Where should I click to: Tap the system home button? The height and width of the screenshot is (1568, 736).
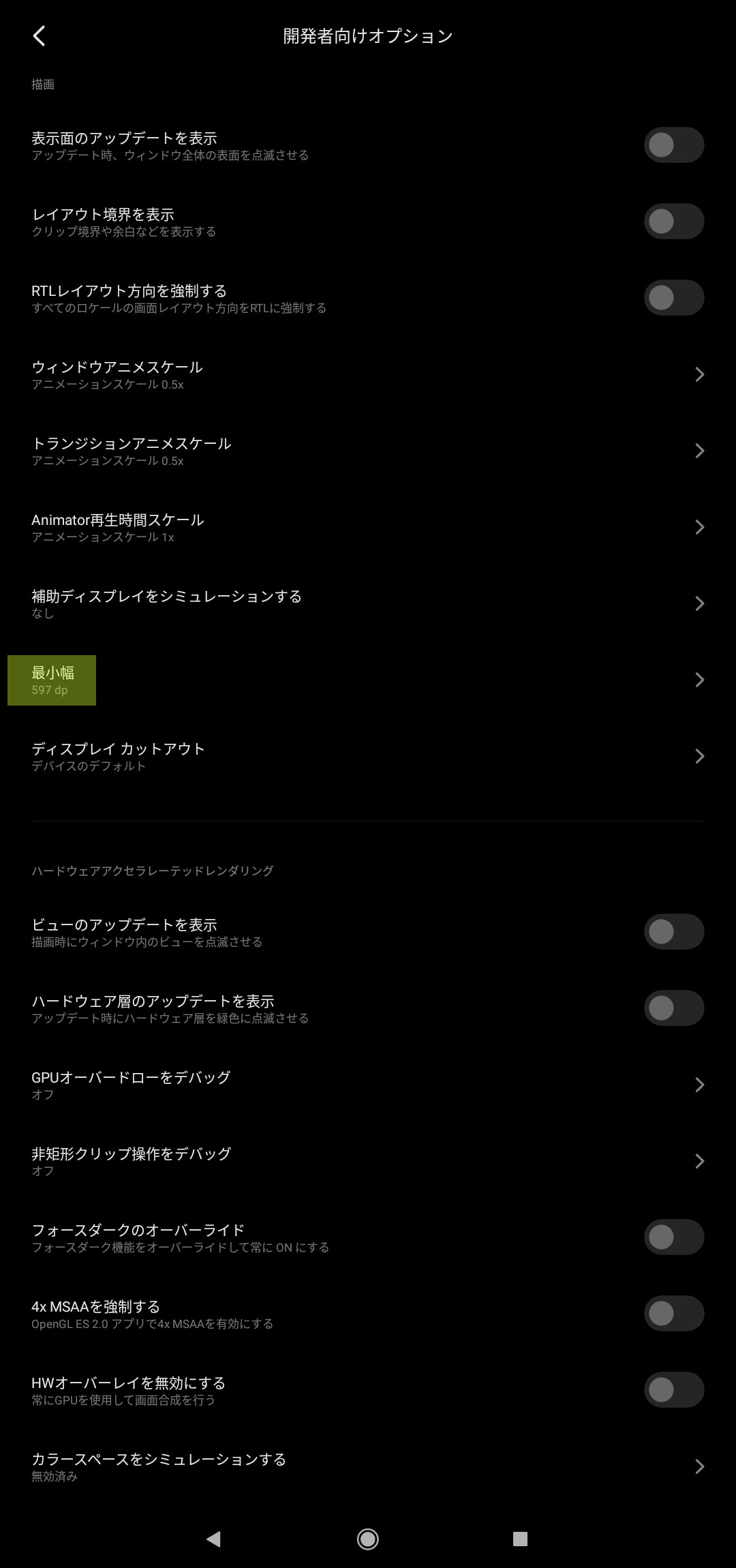click(368, 1539)
